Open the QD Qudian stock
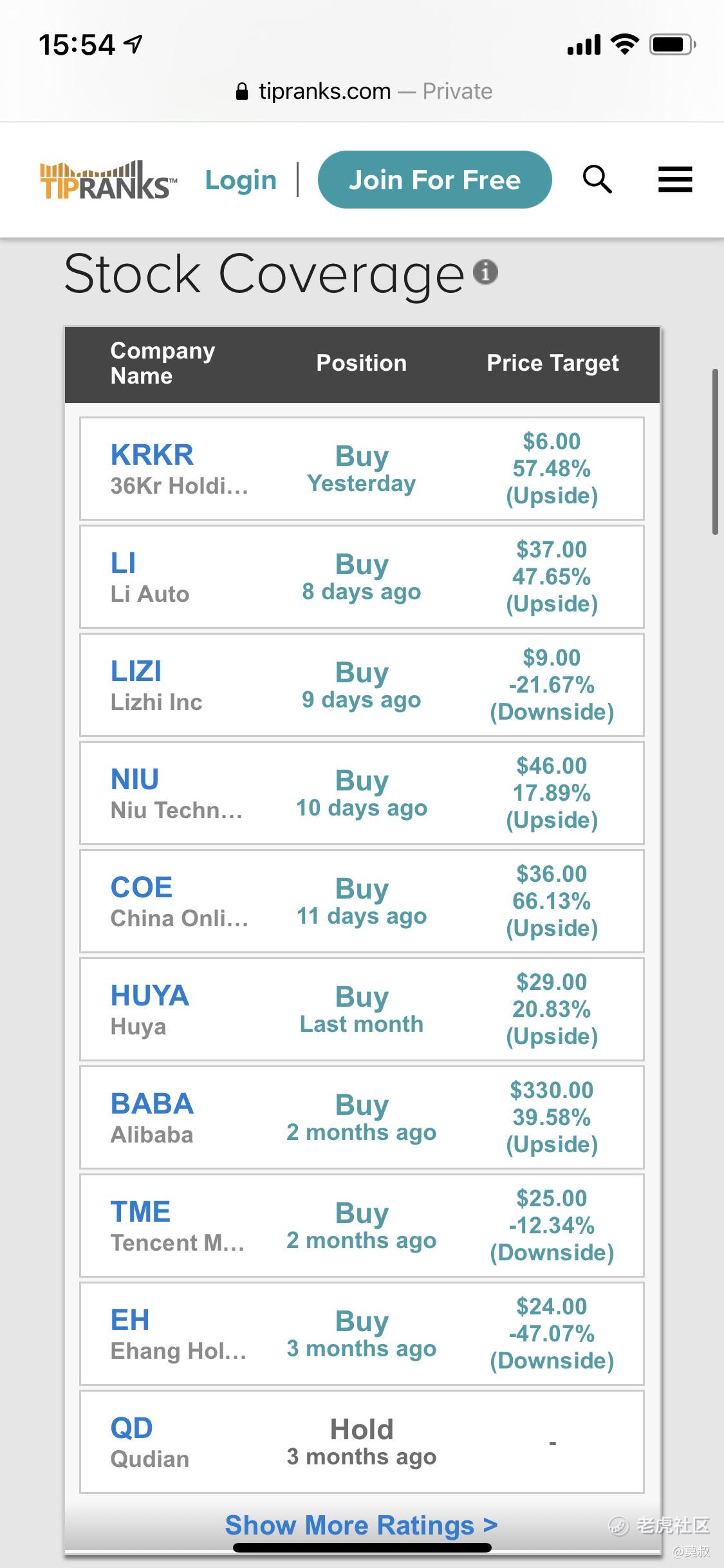The height and width of the screenshot is (1568, 724). click(x=132, y=1428)
